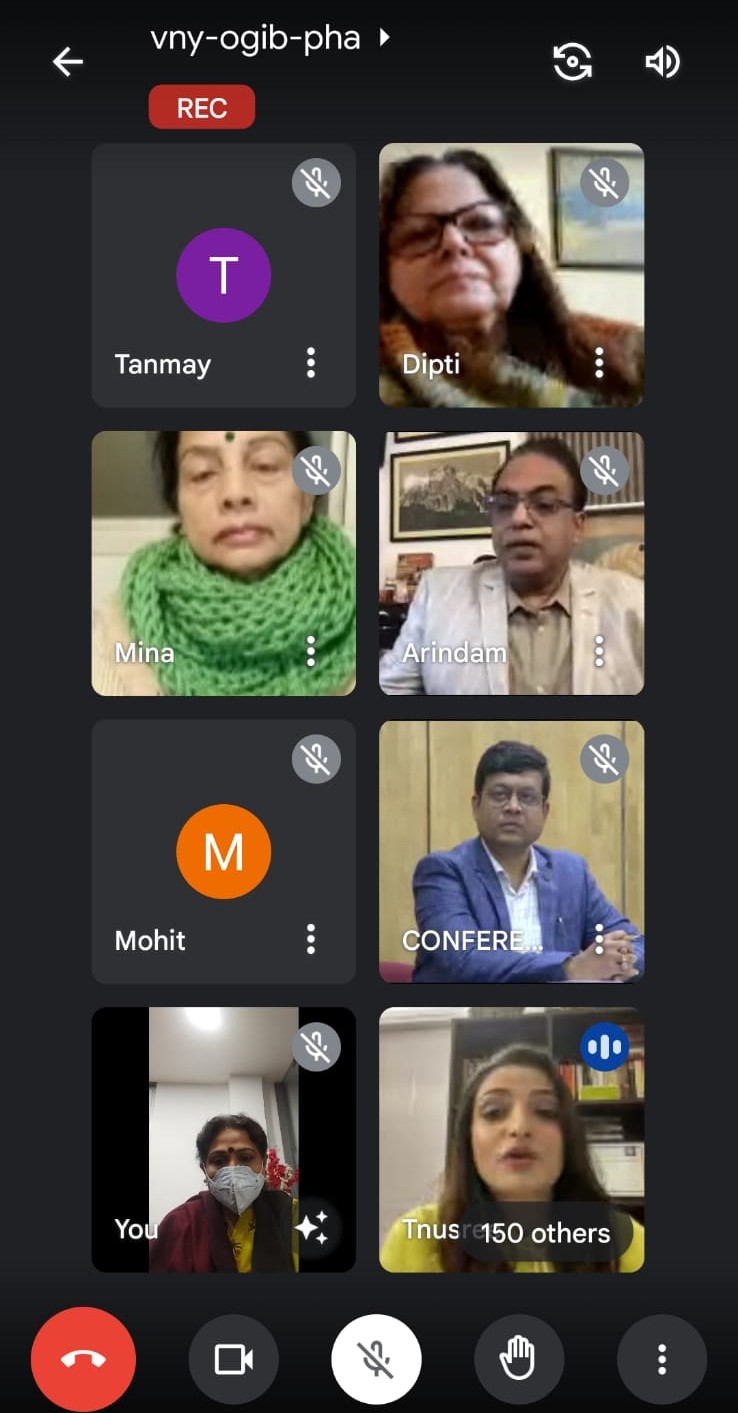Open the three-dot menu on Dipti's tile
Screen dimensions: 738x1413
pyautogui.click(x=599, y=363)
